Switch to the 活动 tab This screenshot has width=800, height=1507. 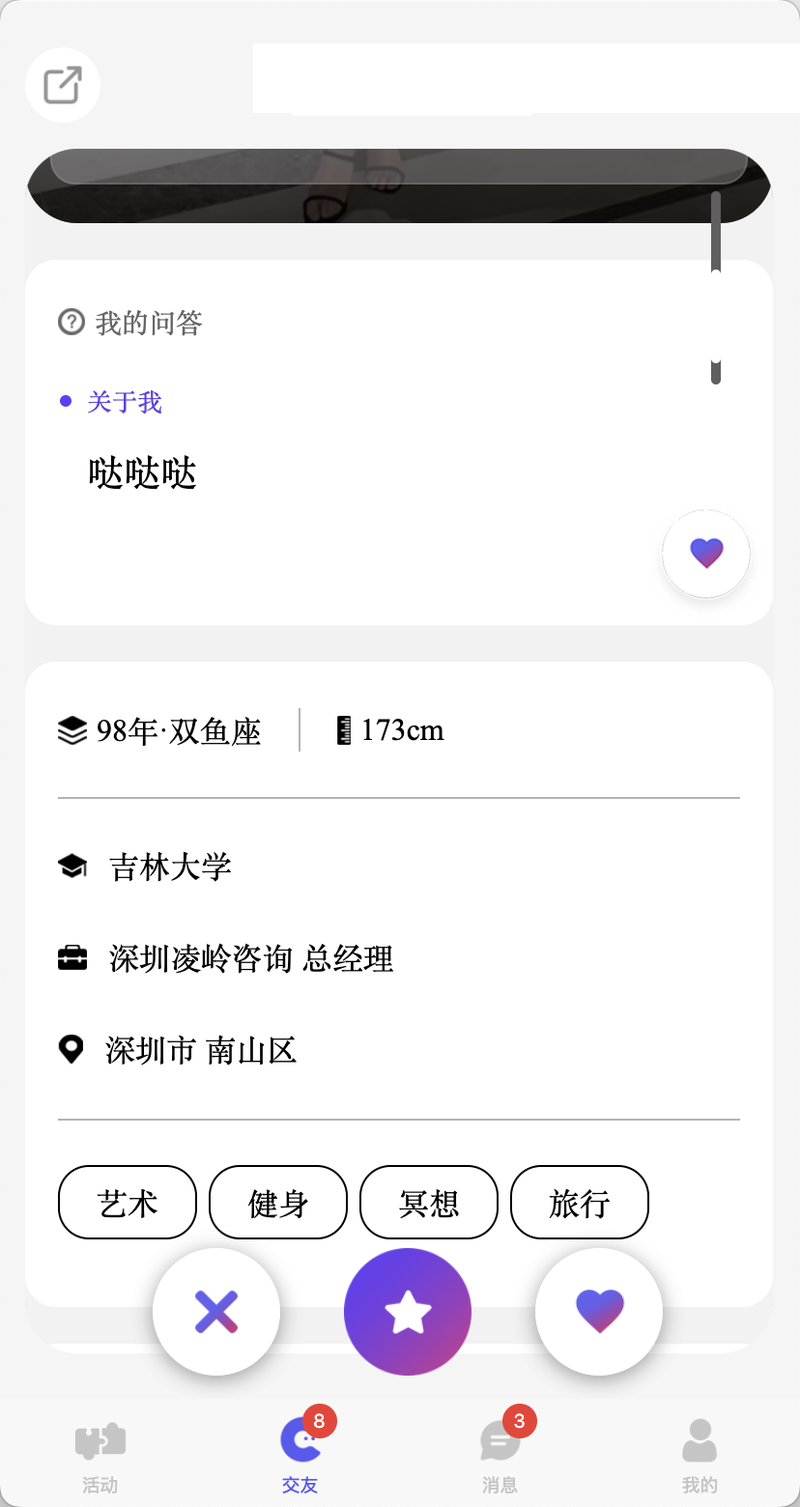[100, 1455]
